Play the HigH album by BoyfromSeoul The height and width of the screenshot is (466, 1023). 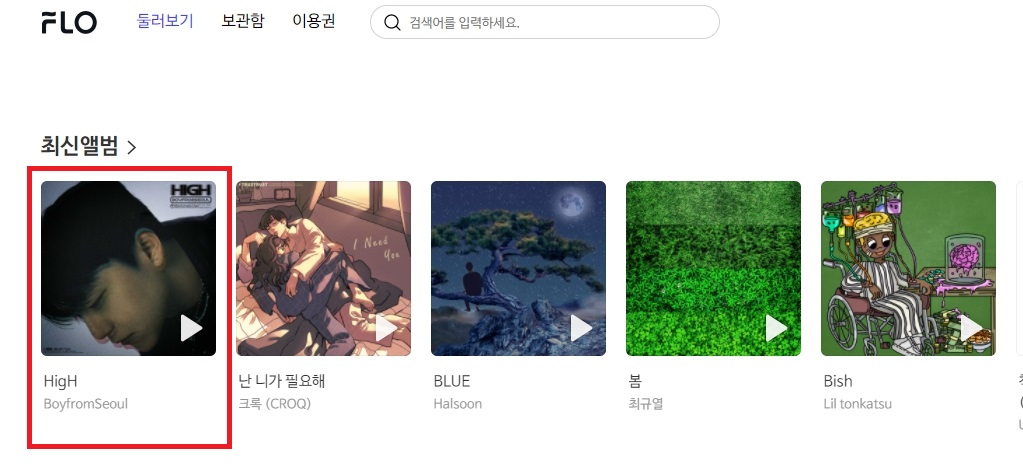(x=191, y=327)
